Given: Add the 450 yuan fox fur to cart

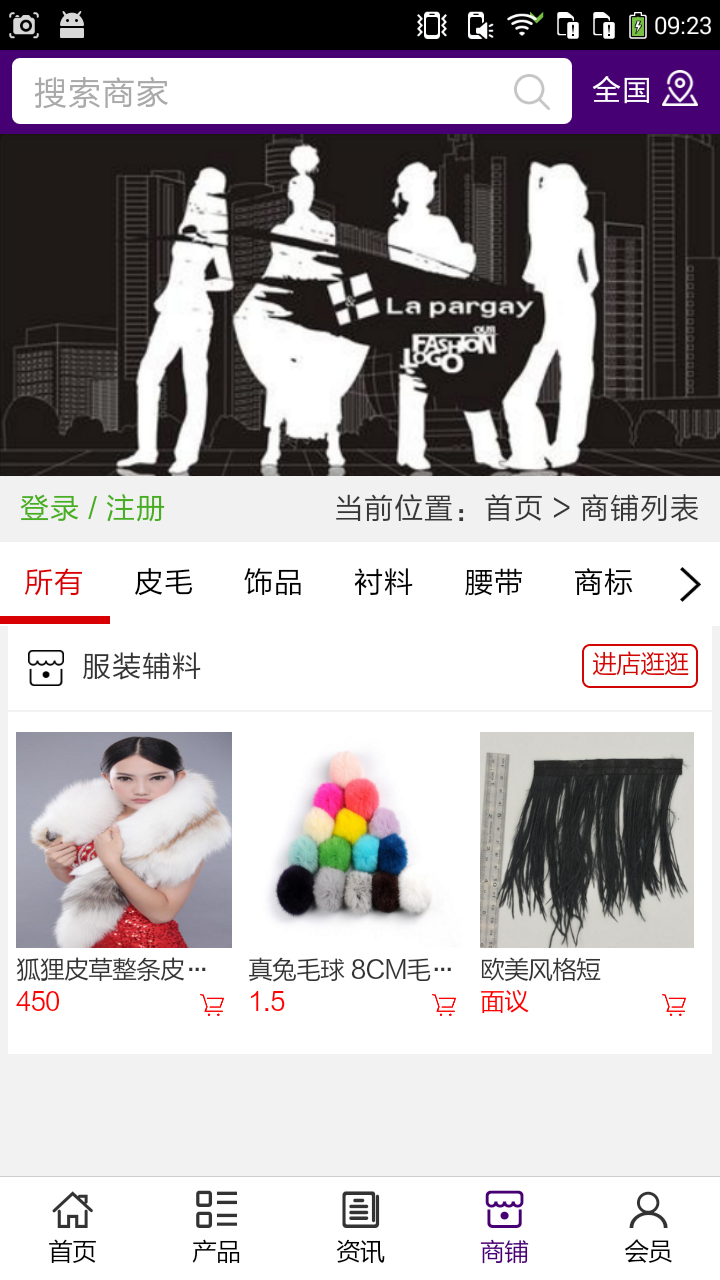Looking at the screenshot, I should 212,1004.
